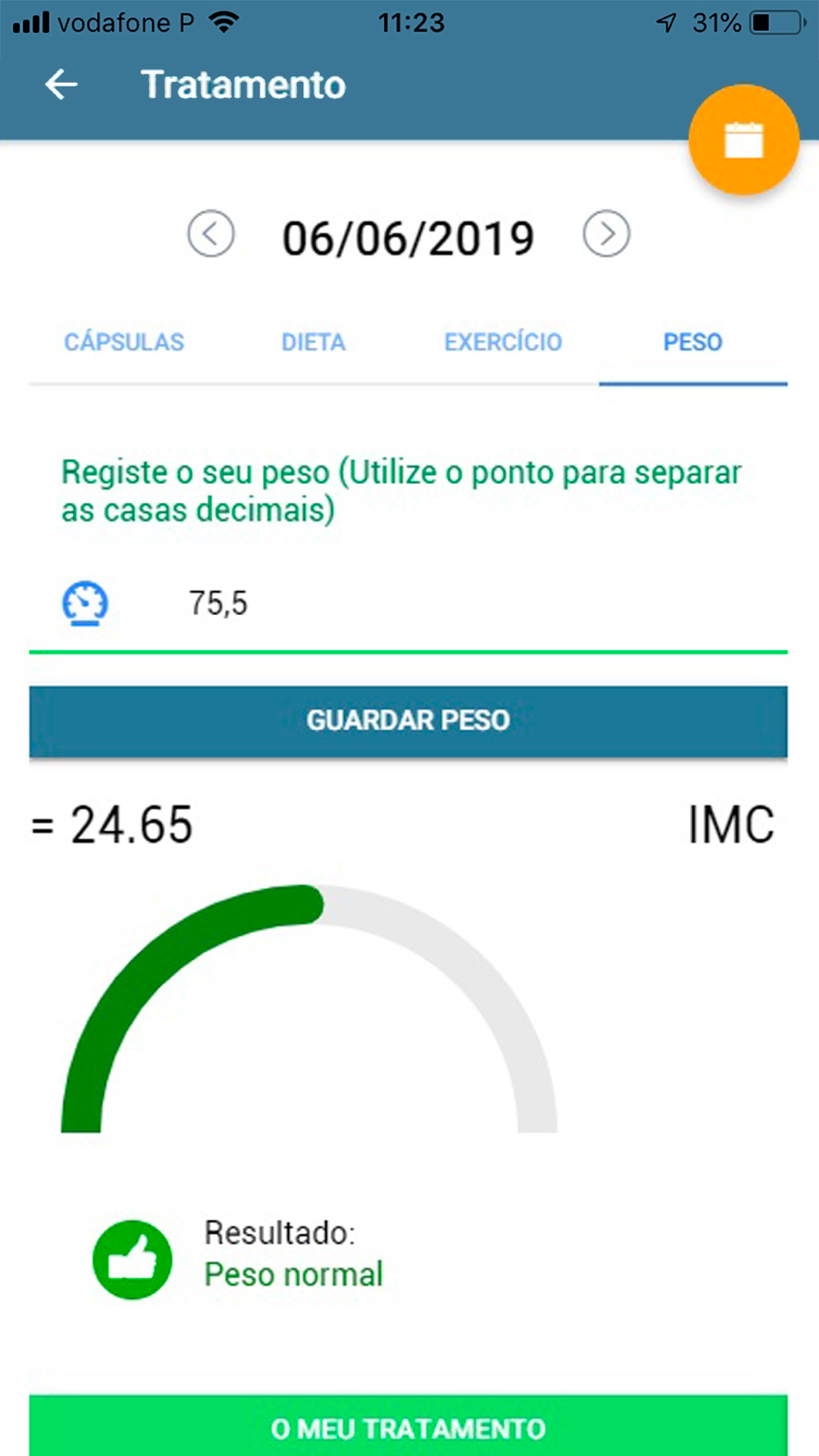Viewport: 819px width, 1456px height.
Task: Open the Dieta tab
Action: 314,342
